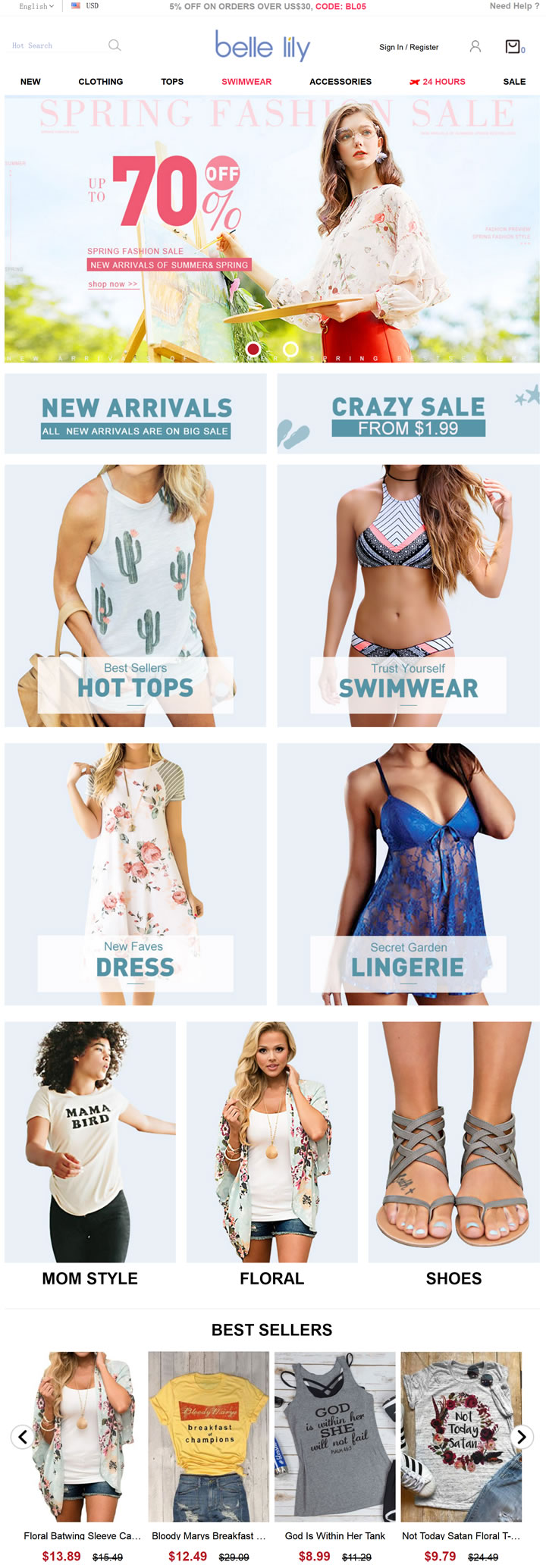Select the CLOTHING menu item
The image size is (546, 1568).
101,82
